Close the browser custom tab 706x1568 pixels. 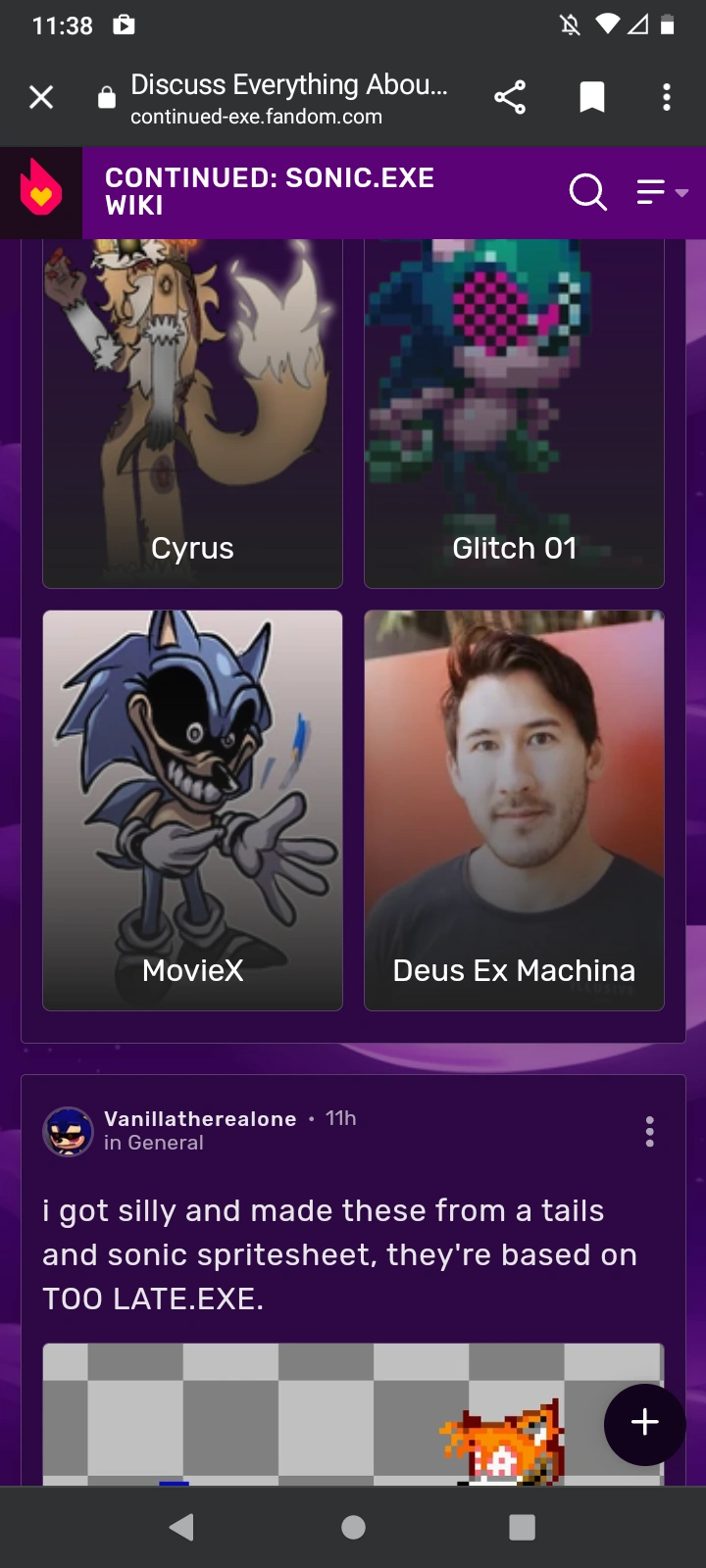coord(41,97)
